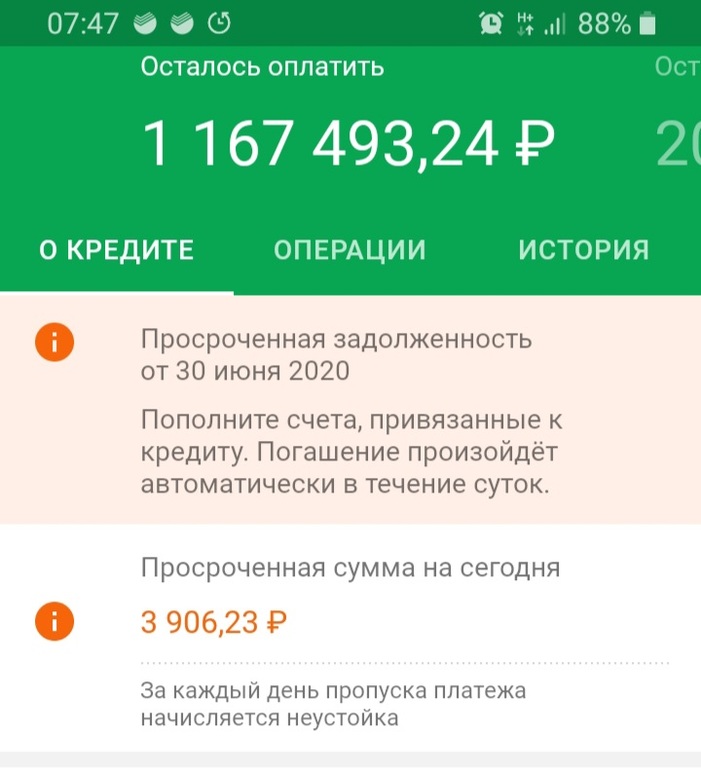The image size is (701, 770).
Task: Switch to the Операции tab
Action: coord(350,249)
